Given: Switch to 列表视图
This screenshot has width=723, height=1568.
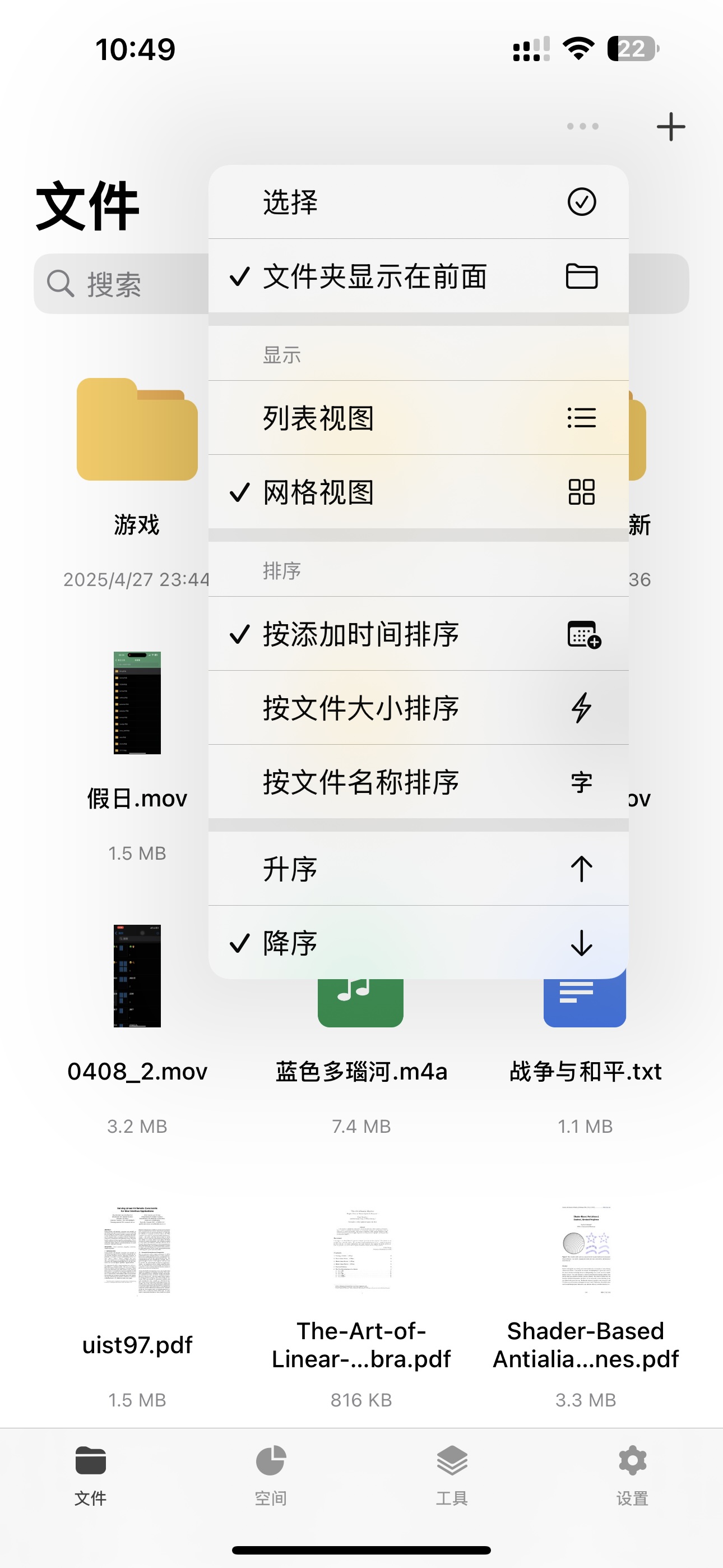Looking at the screenshot, I should 418,418.
